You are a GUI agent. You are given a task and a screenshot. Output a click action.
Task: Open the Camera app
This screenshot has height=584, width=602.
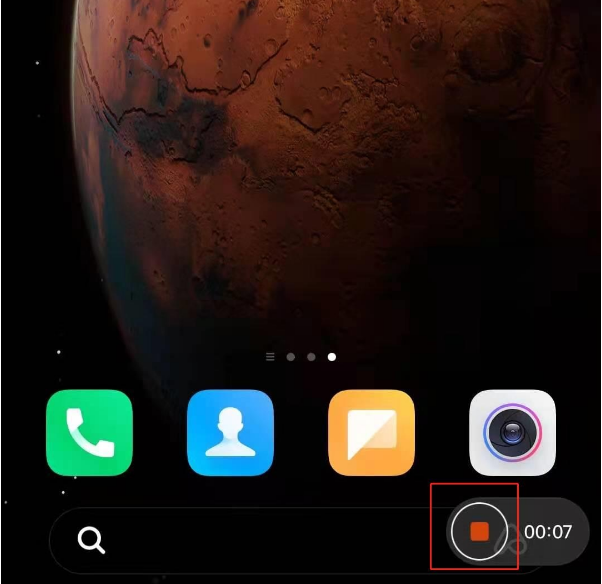tap(512, 433)
